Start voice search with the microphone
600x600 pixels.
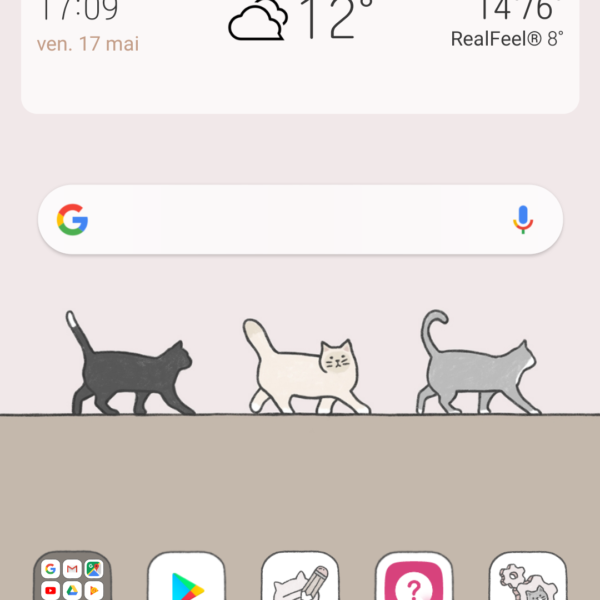click(522, 220)
